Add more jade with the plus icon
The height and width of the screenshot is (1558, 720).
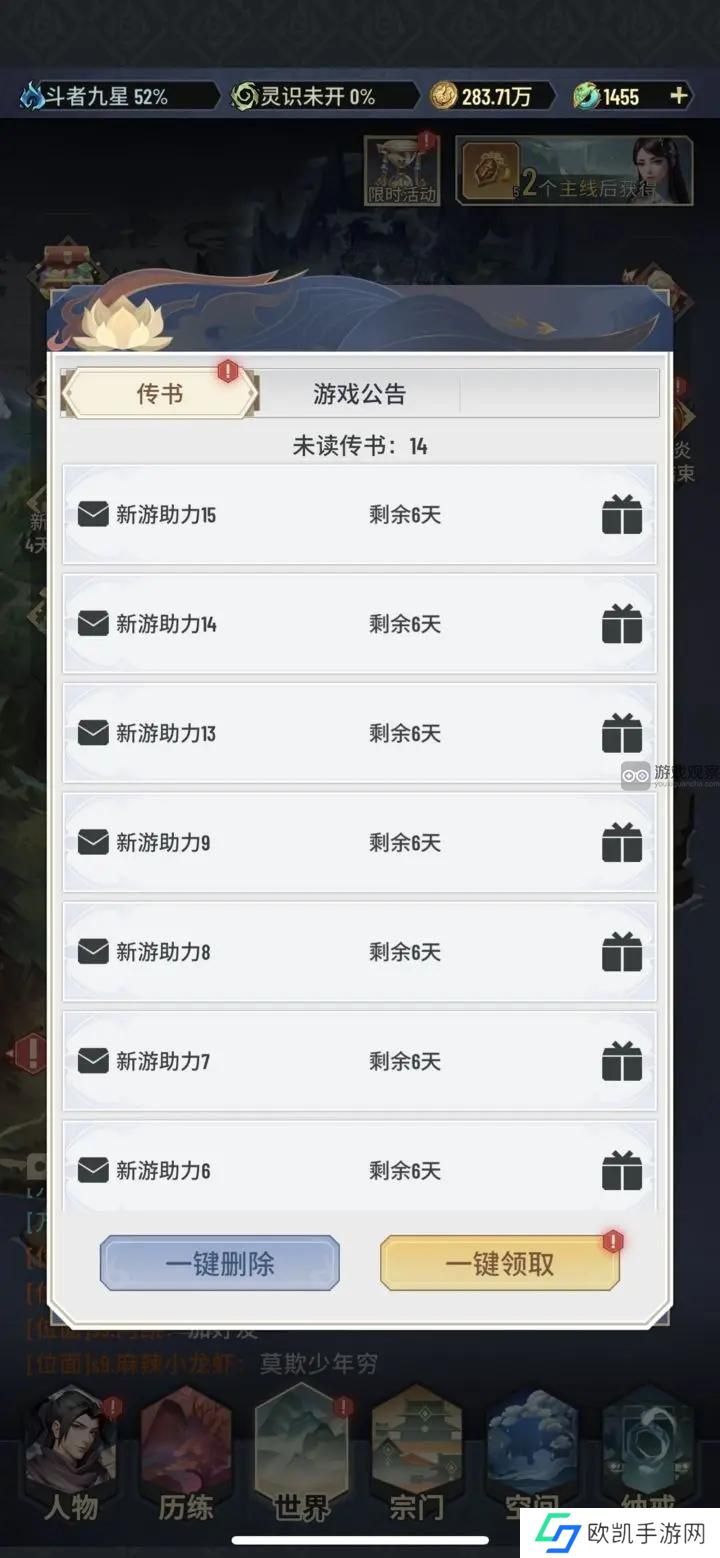pyautogui.click(x=679, y=96)
